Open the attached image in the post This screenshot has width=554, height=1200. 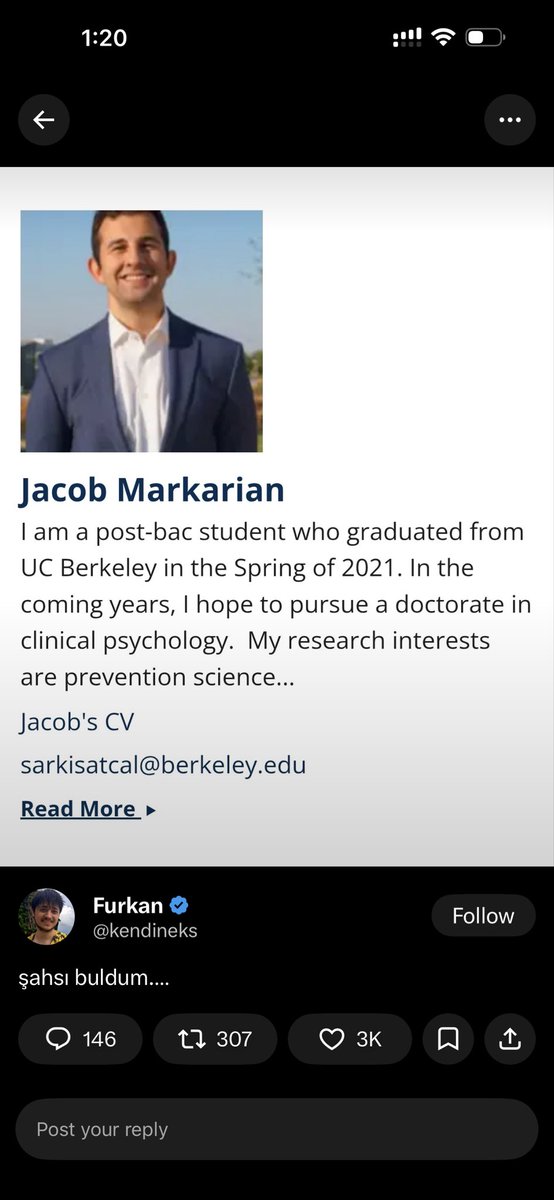pyautogui.click(x=277, y=516)
